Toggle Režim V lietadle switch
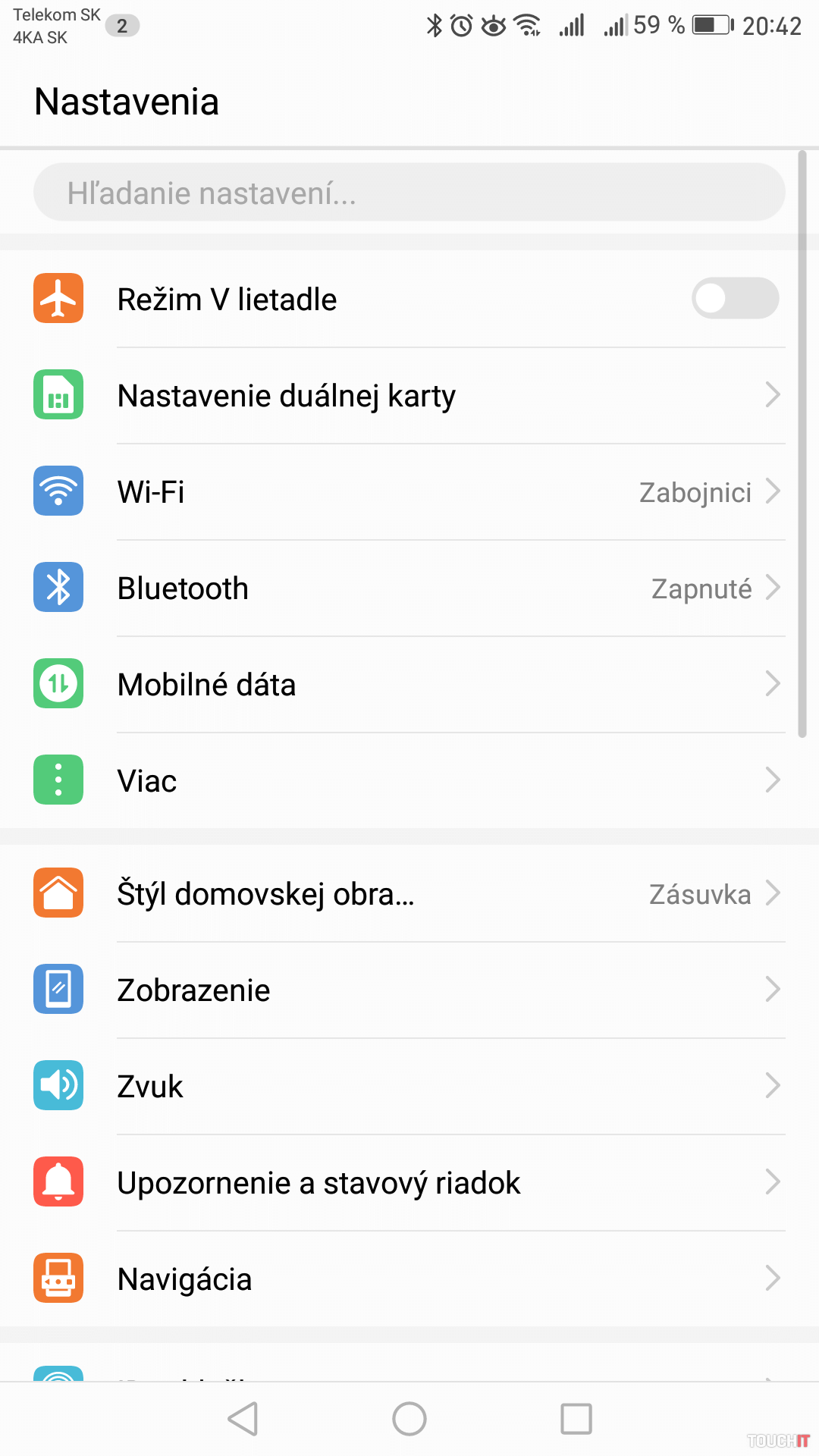 click(734, 299)
